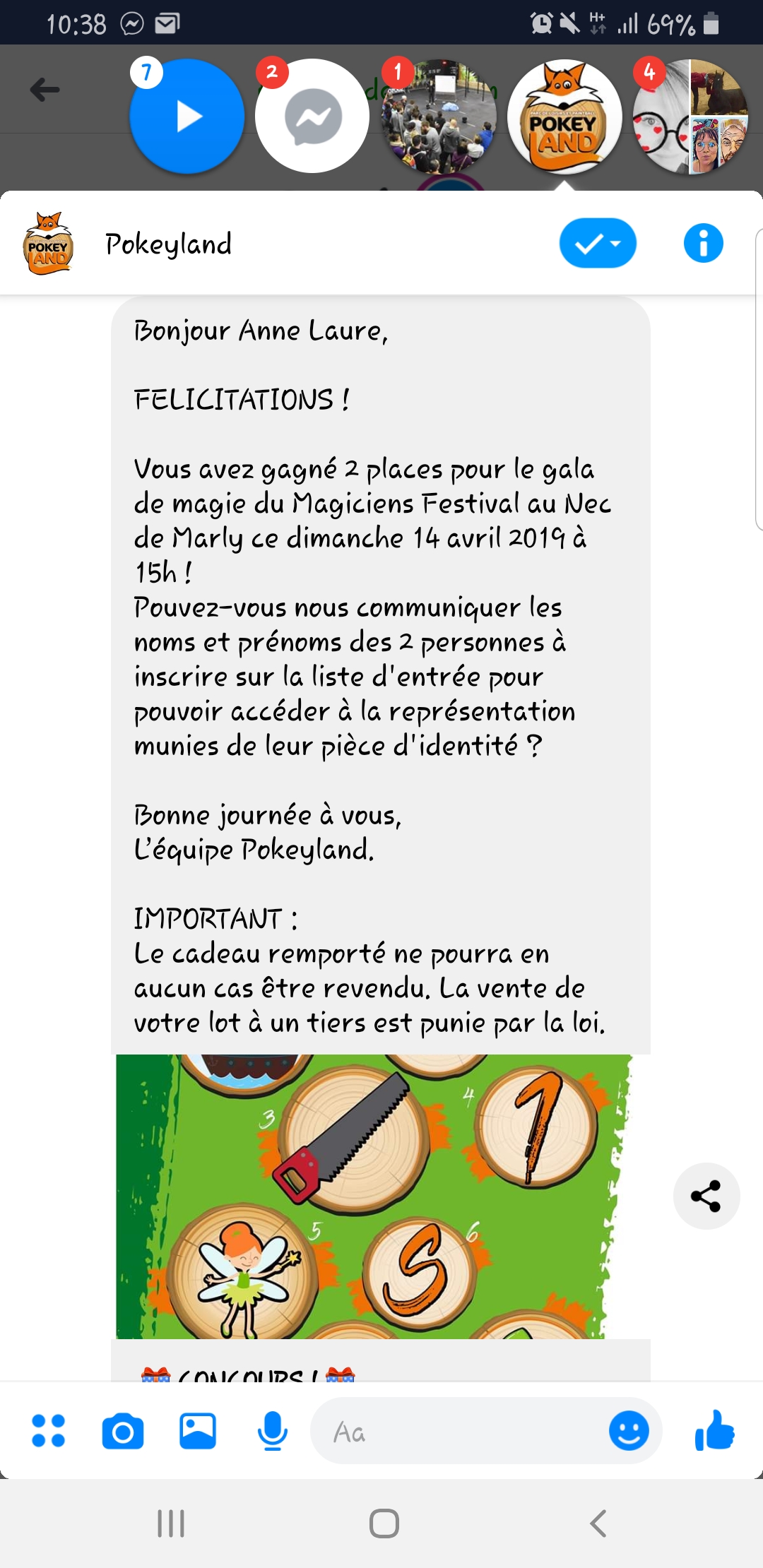
Task: Record a voice message
Action: click(273, 1431)
